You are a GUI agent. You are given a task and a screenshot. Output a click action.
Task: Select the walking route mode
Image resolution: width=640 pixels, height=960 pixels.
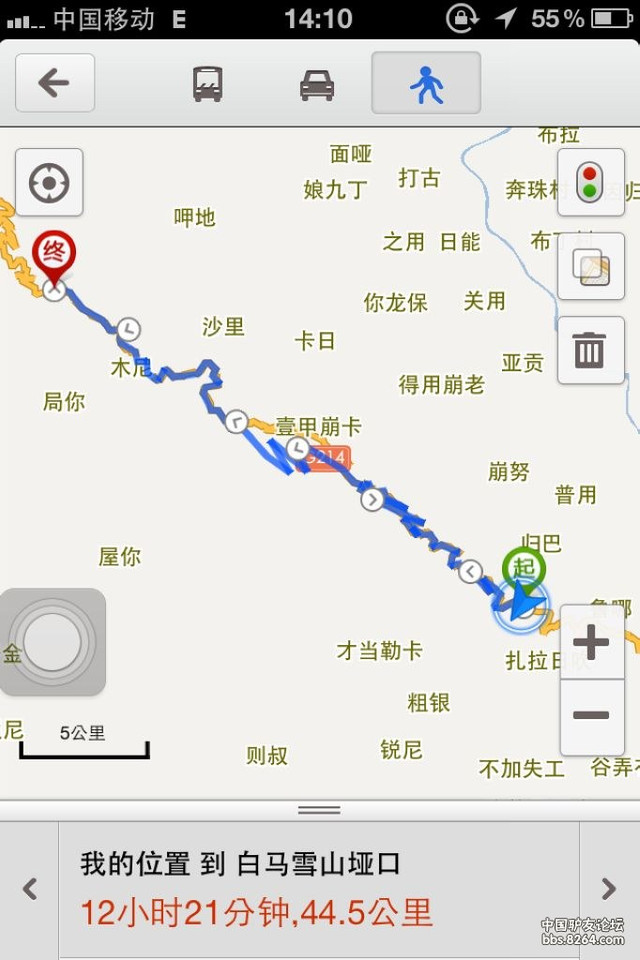426,83
